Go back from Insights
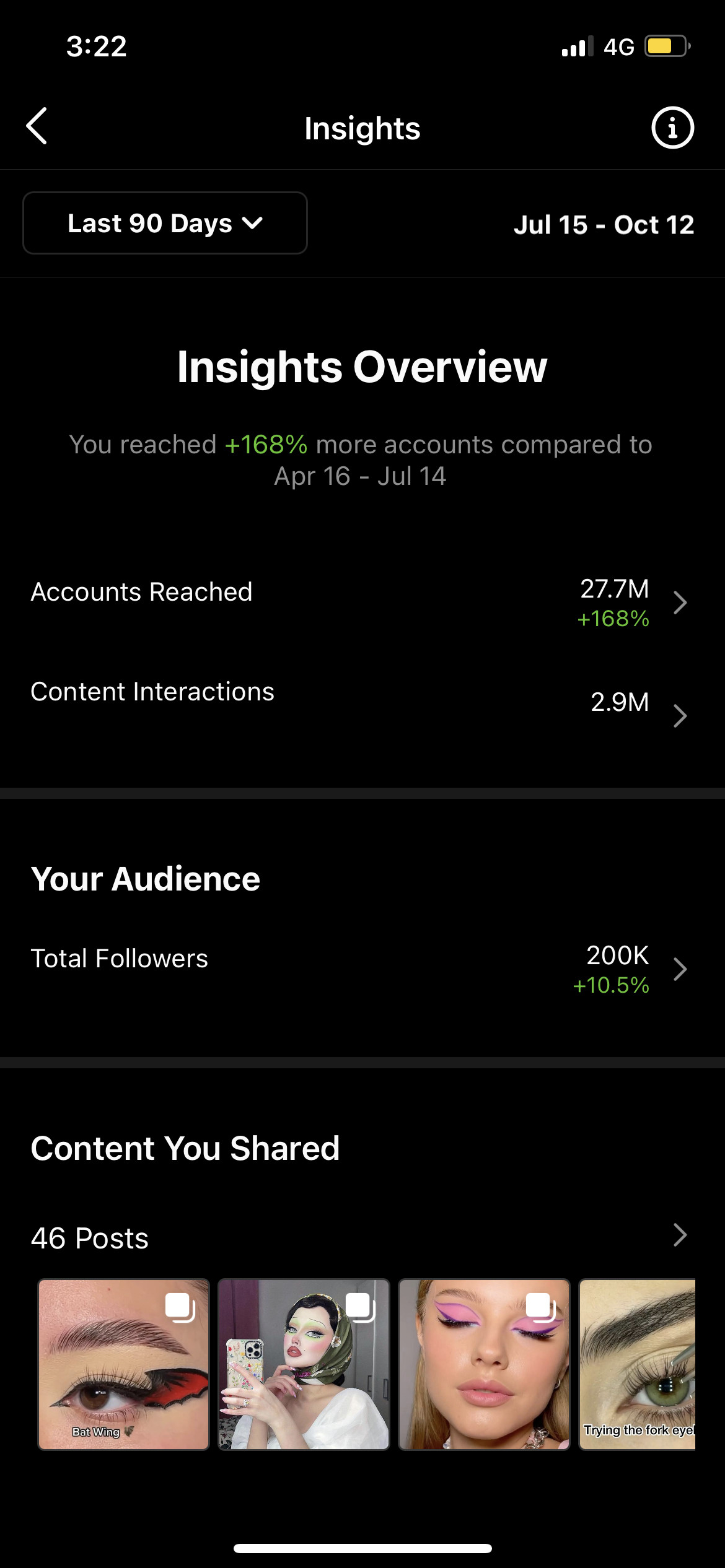This screenshot has width=725, height=1568. [37, 126]
